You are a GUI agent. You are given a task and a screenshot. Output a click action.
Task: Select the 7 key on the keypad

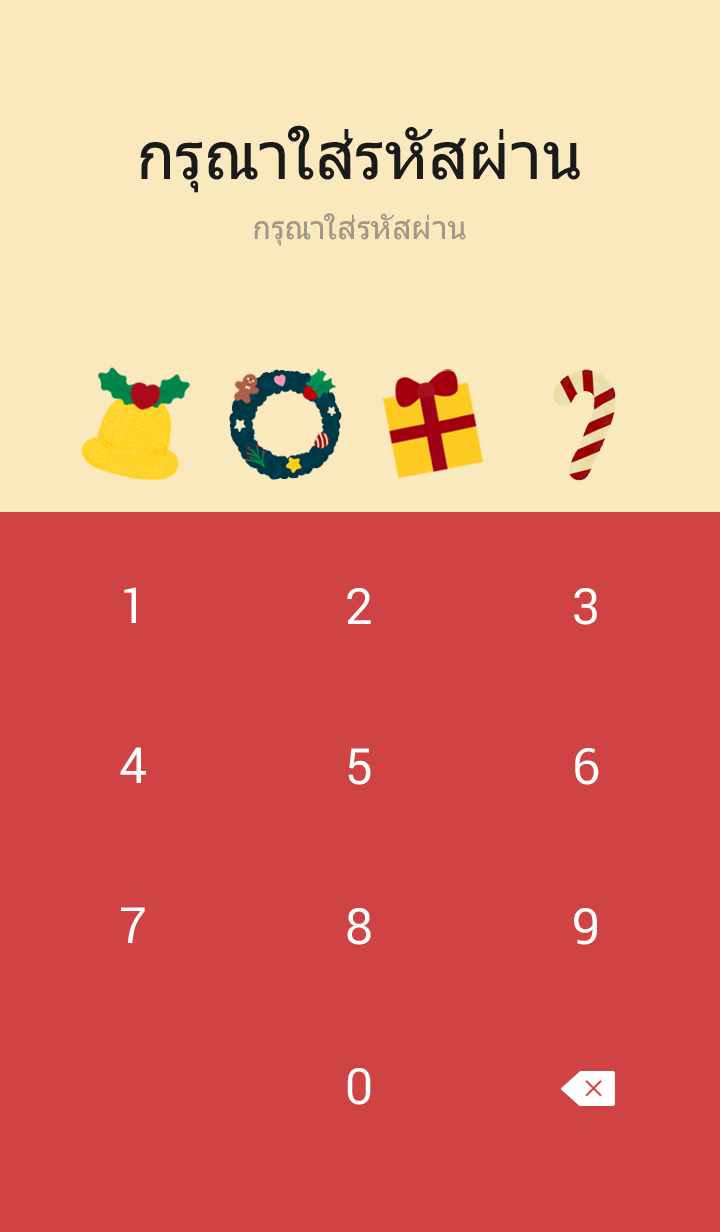(132, 927)
